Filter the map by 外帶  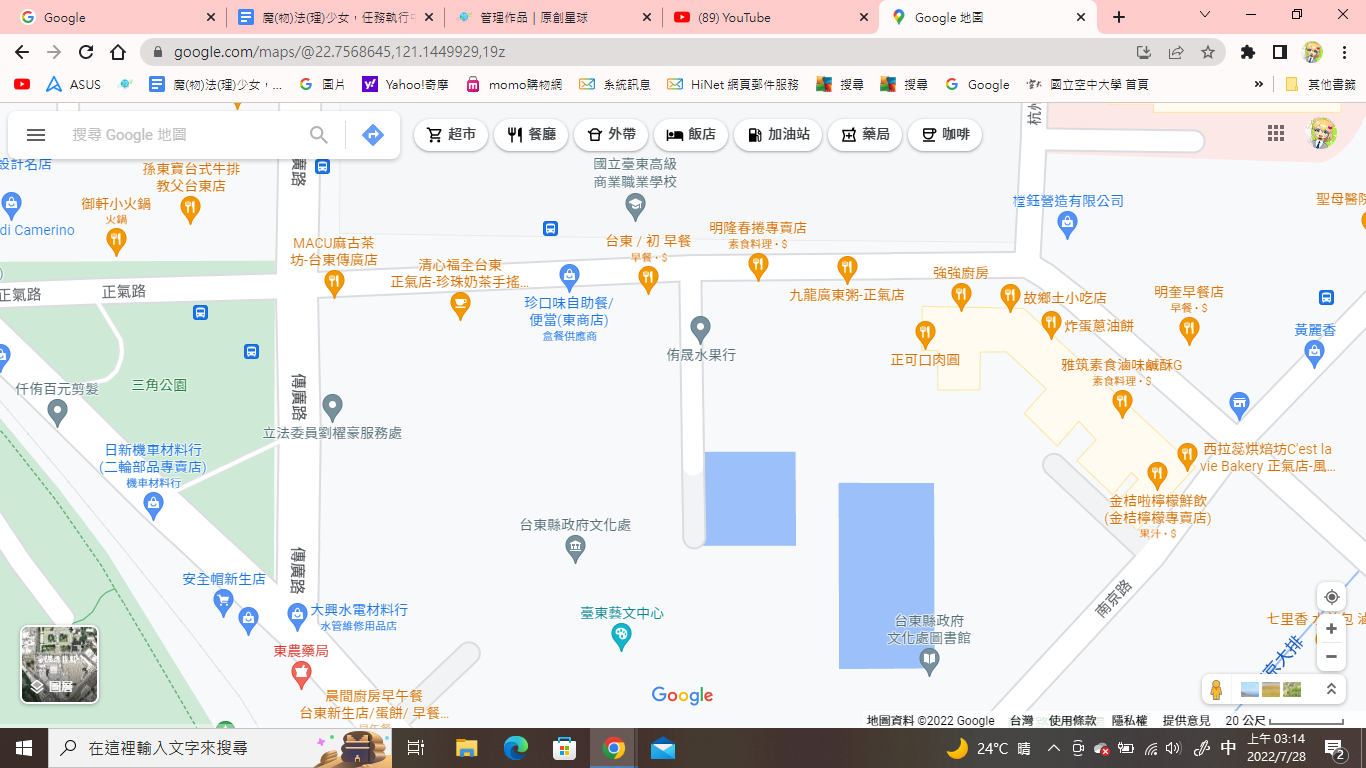611,135
